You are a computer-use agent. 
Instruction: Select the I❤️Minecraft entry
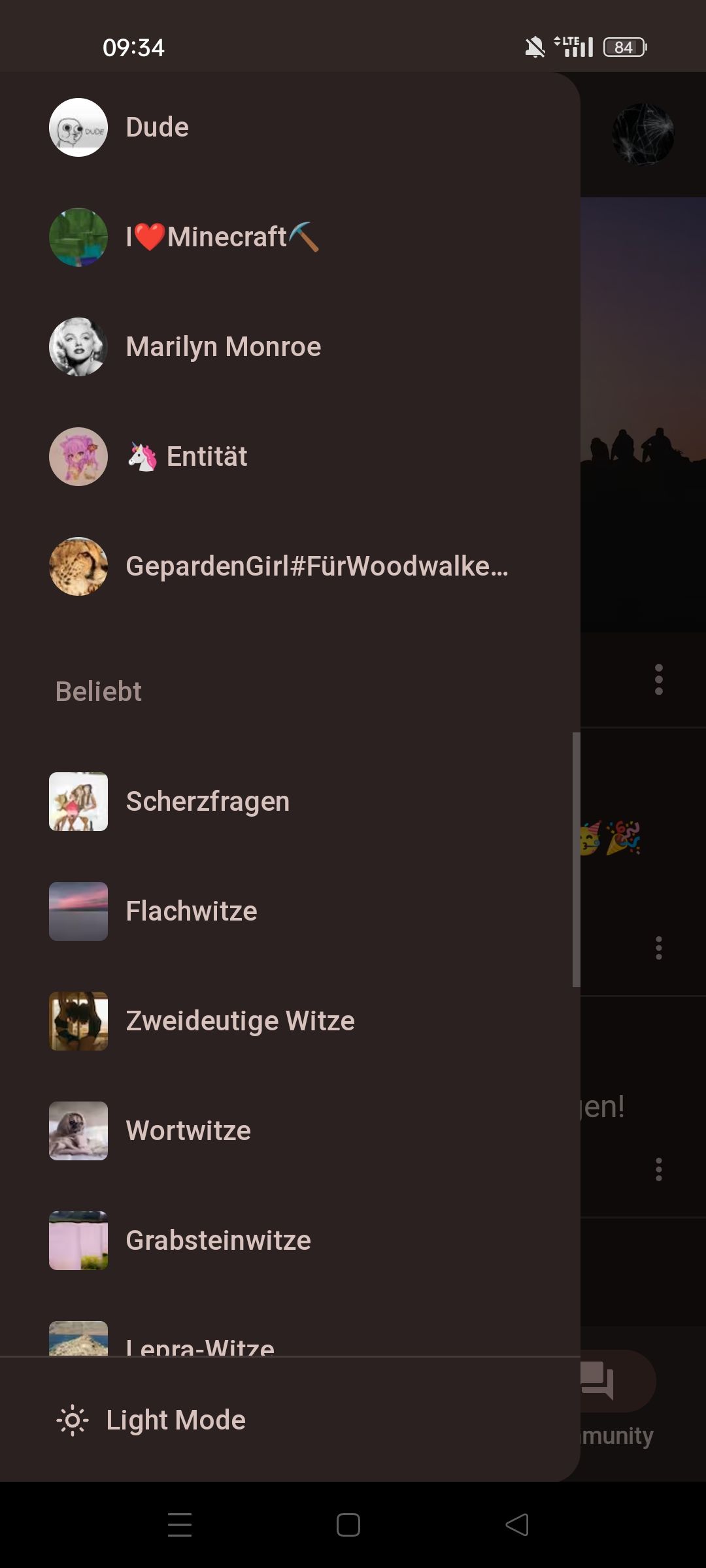222,237
